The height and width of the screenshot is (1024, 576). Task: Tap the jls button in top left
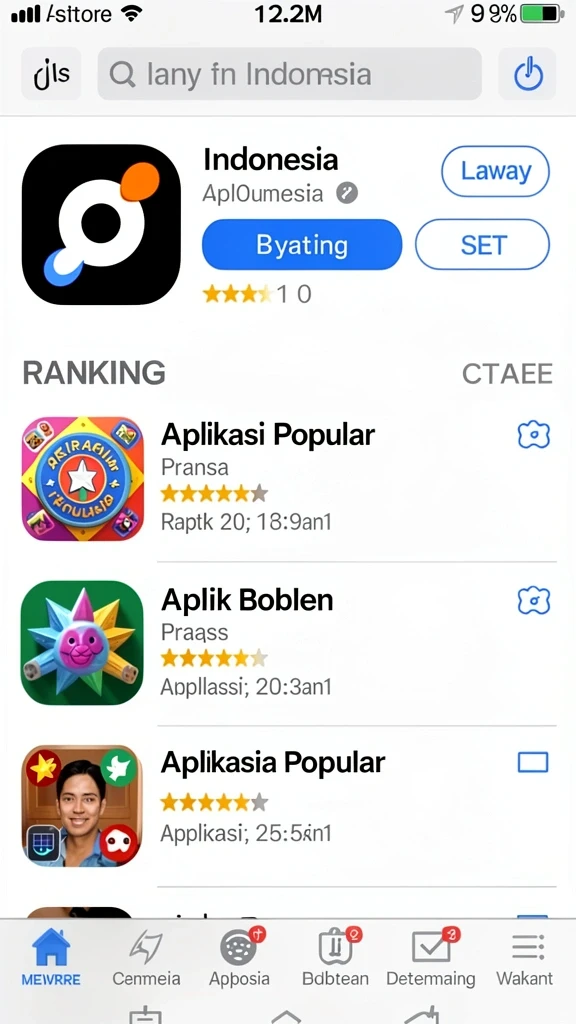pyautogui.click(x=52, y=74)
